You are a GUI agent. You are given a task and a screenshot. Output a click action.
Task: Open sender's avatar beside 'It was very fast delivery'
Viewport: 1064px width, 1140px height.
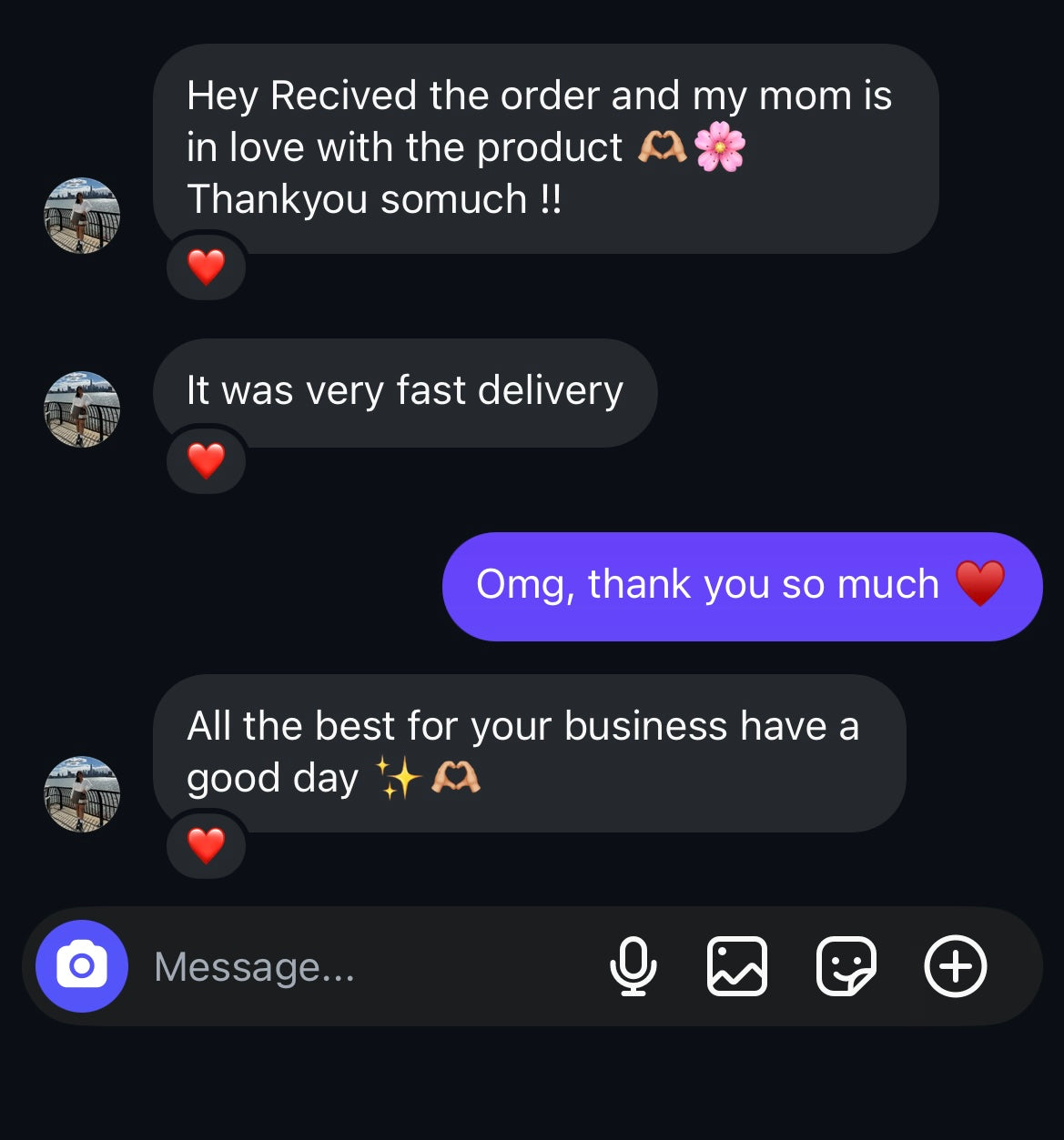[82, 409]
